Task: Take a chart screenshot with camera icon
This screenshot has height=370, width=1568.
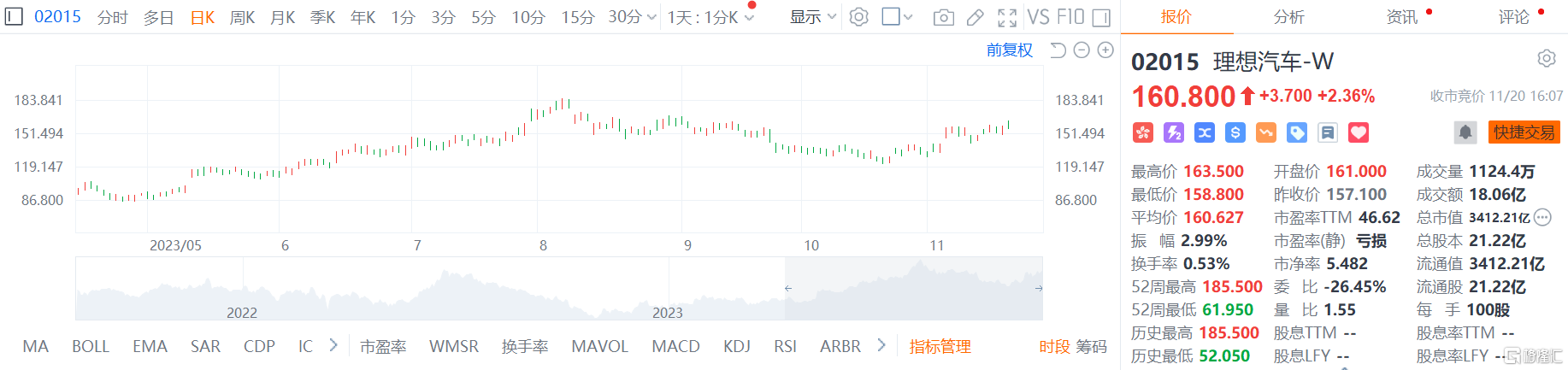Action: point(943,17)
